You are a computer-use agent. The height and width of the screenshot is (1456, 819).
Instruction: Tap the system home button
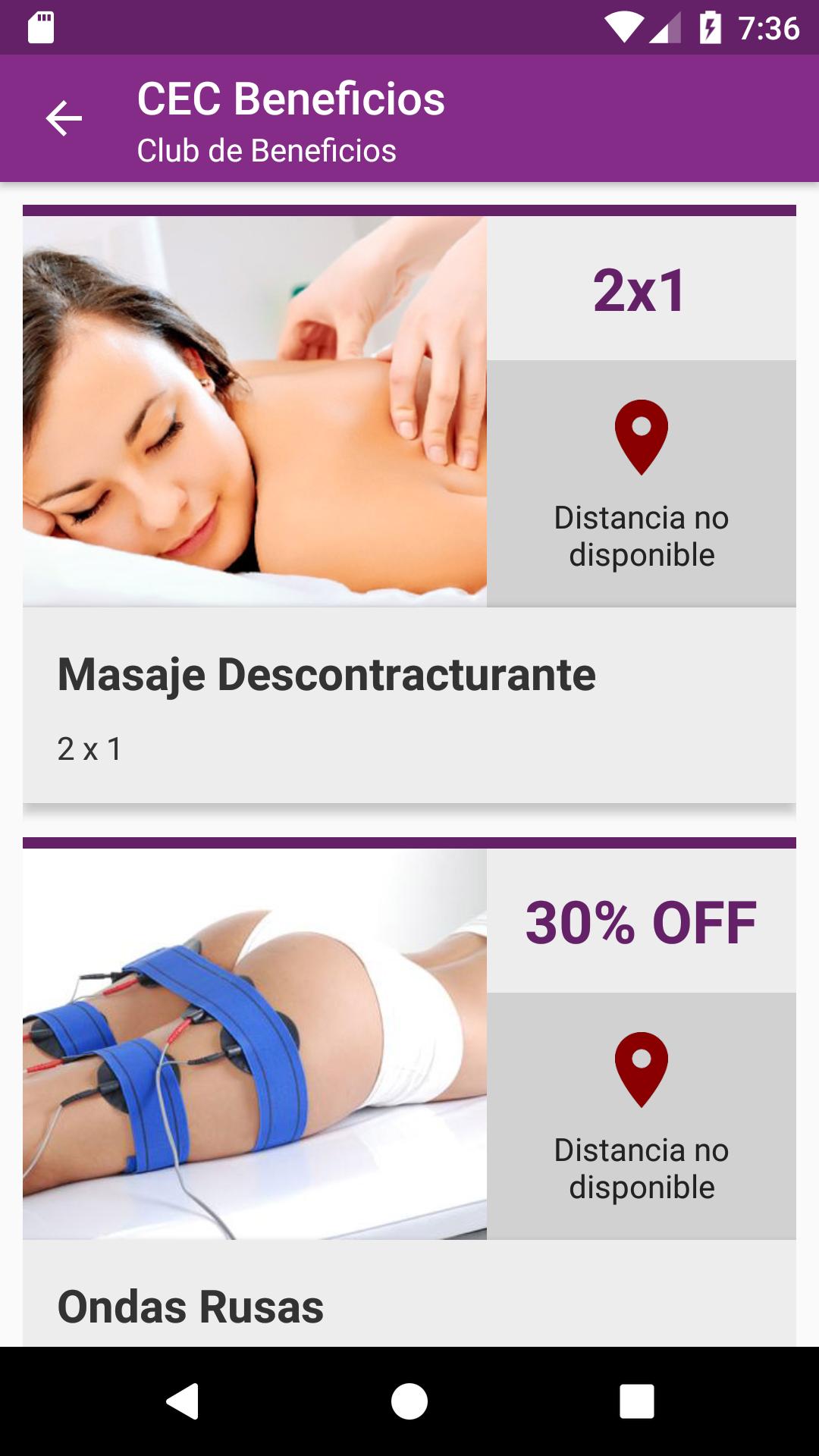coord(409,1401)
